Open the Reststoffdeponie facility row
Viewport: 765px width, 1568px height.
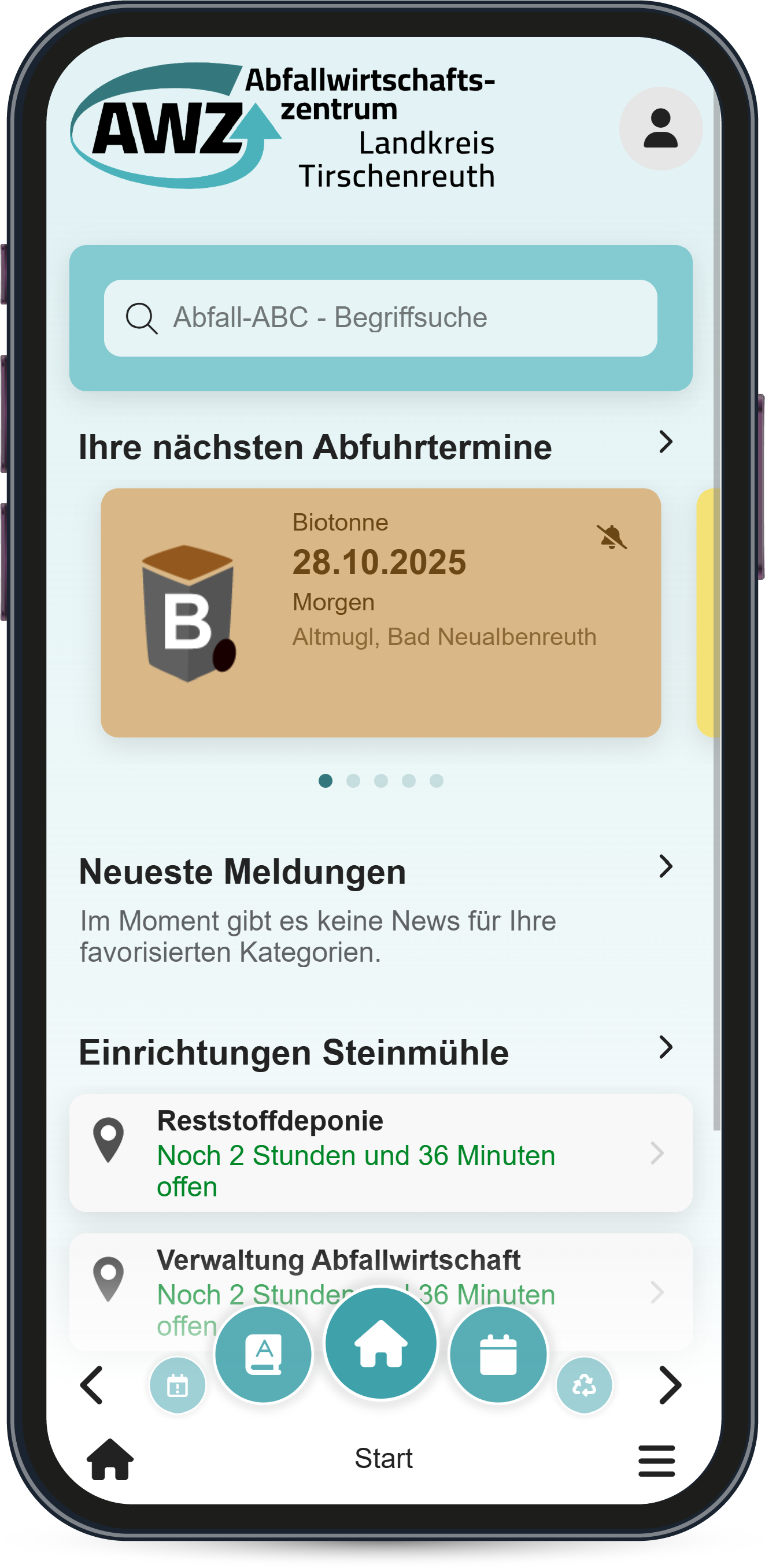tap(380, 1153)
